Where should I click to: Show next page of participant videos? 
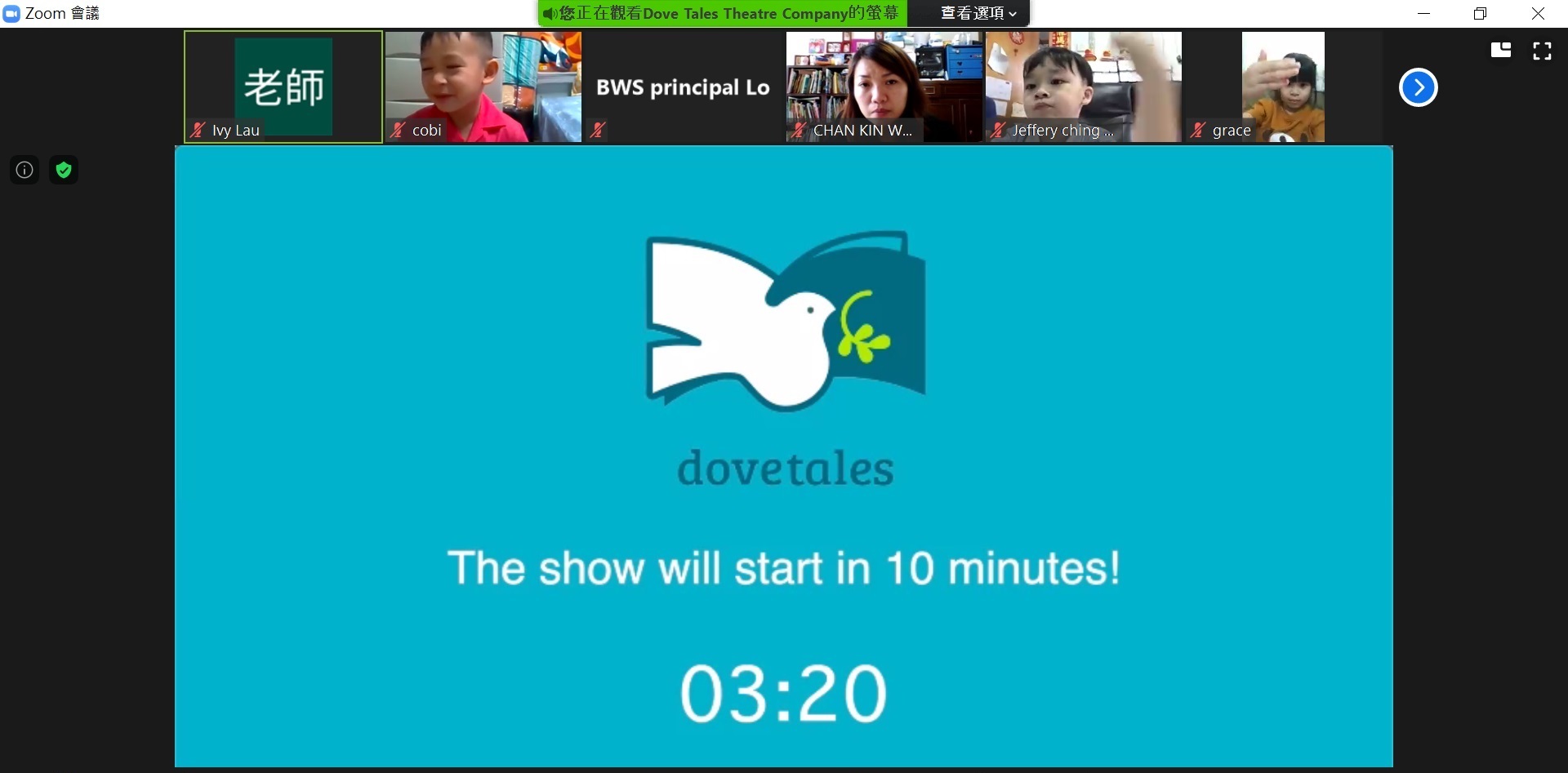[1418, 87]
